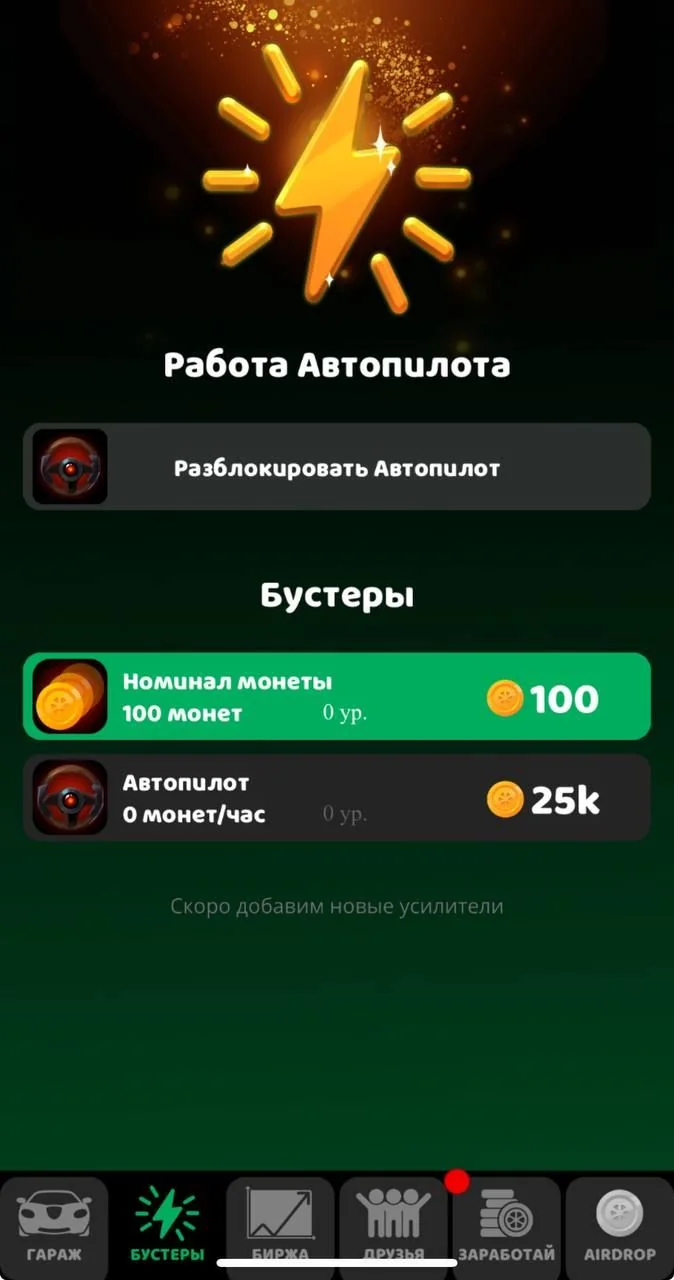This screenshot has height=1280, width=674.
Task: Switch to the Airdrop tab
Action: pyautogui.click(x=619, y=1223)
